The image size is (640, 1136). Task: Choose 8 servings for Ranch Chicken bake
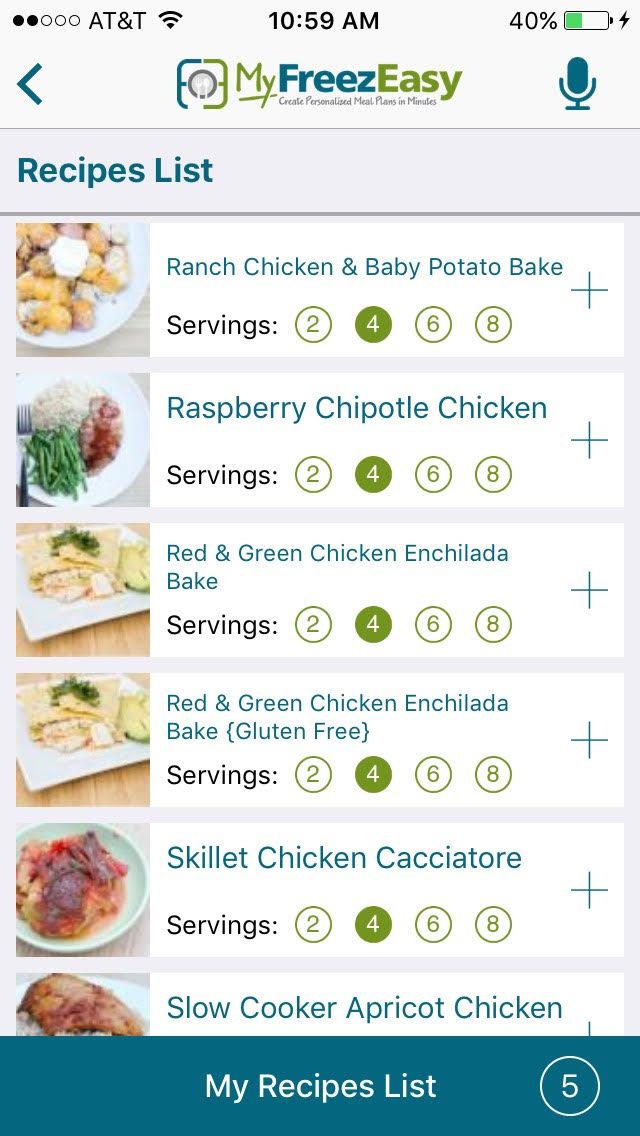pyautogui.click(x=493, y=324)
